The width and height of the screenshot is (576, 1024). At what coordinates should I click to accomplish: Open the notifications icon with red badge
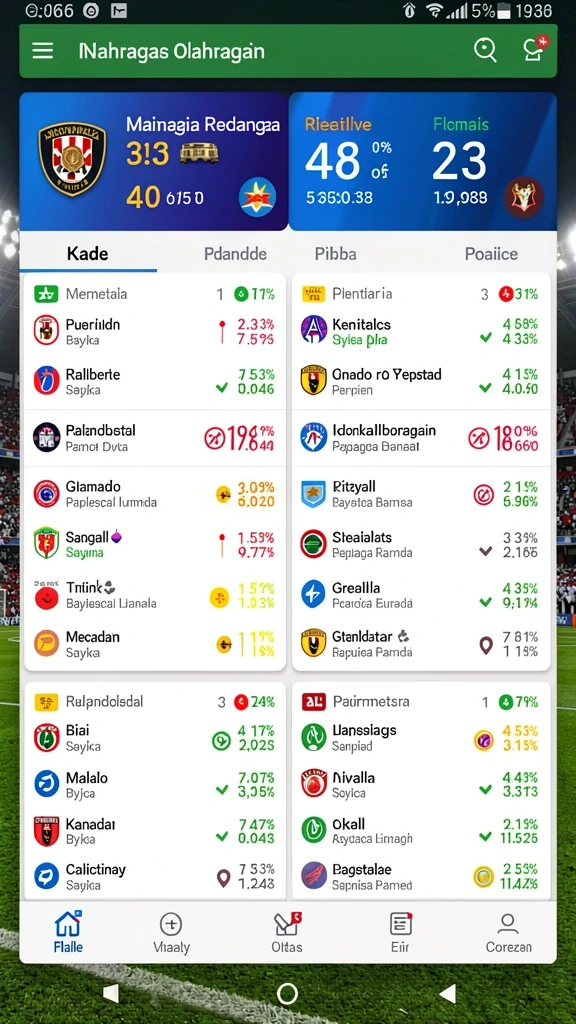tap(535, 49)
